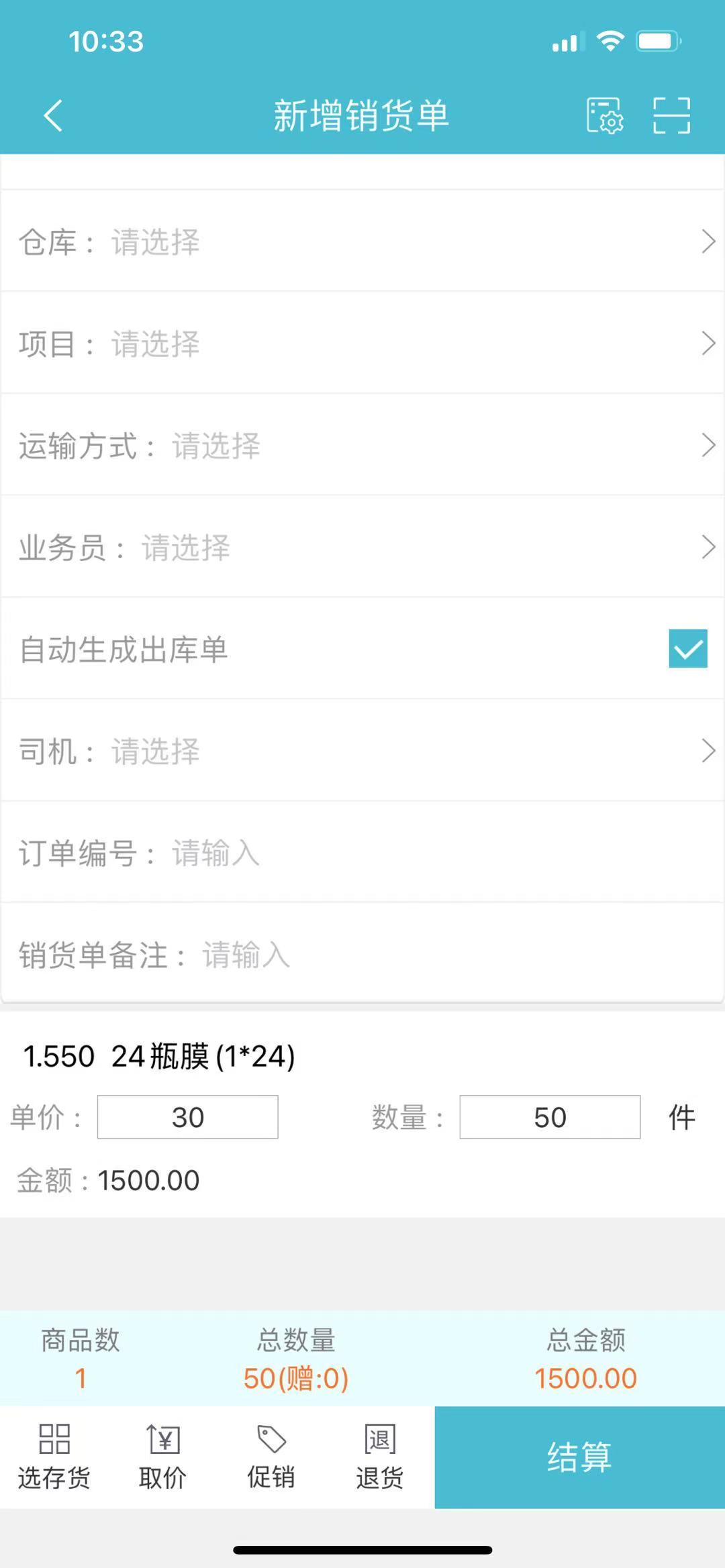Screen dimensions: 725x1568
Task: Uncheck 自动生成出库单 checkbox
Action: pyautogui.click(x=687, y=649)
